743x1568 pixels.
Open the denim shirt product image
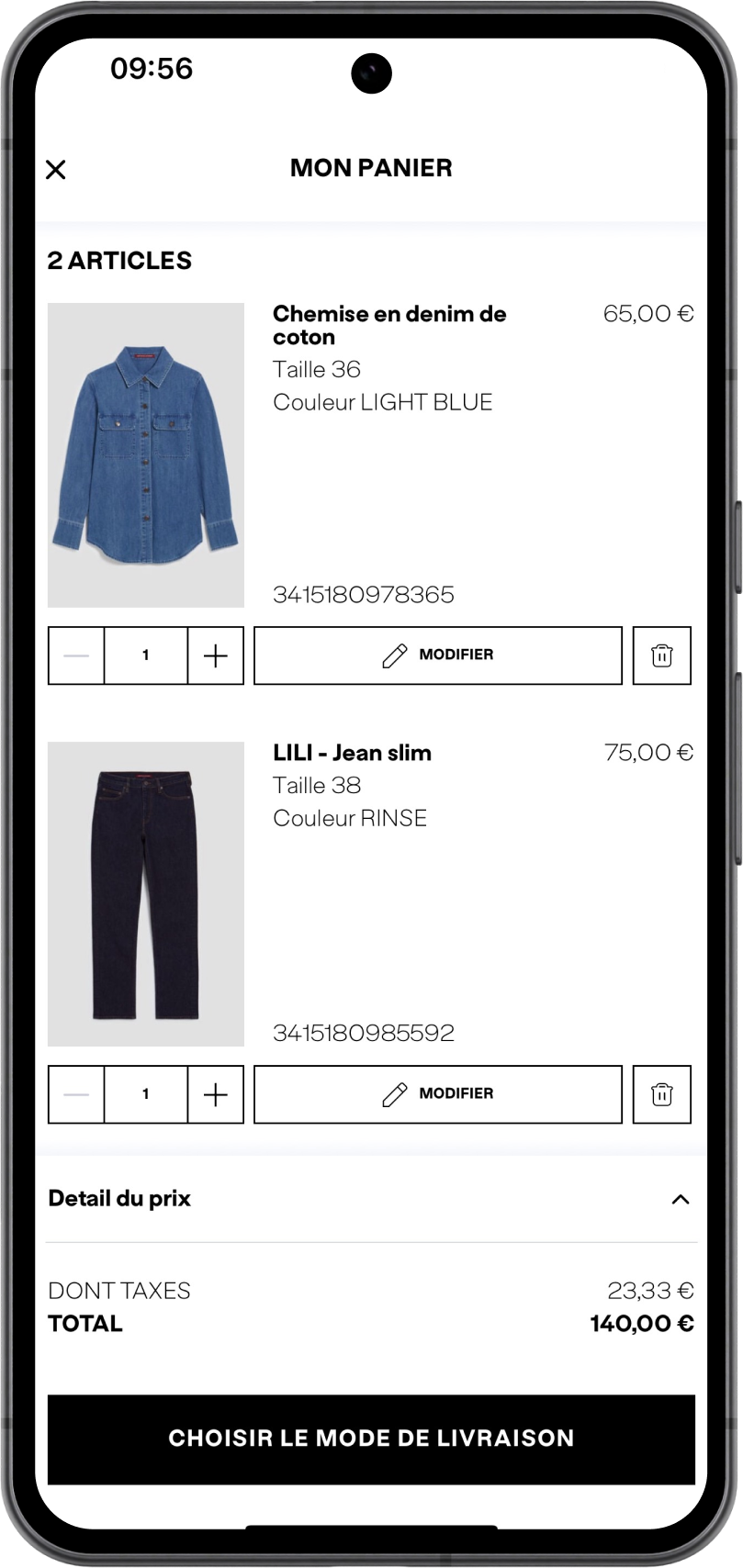(146, 455)
